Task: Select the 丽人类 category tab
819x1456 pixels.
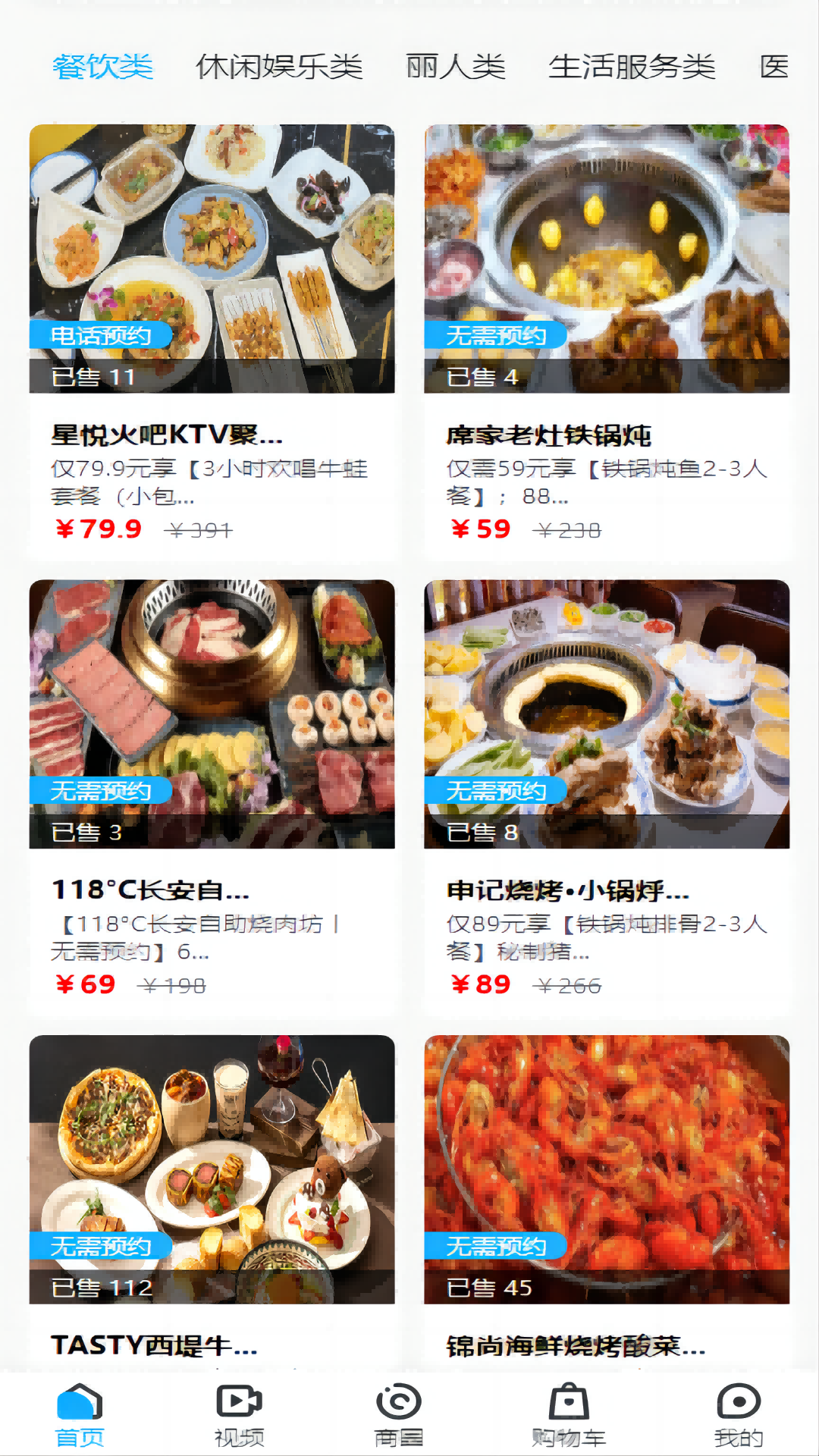Action: [456, 67]
